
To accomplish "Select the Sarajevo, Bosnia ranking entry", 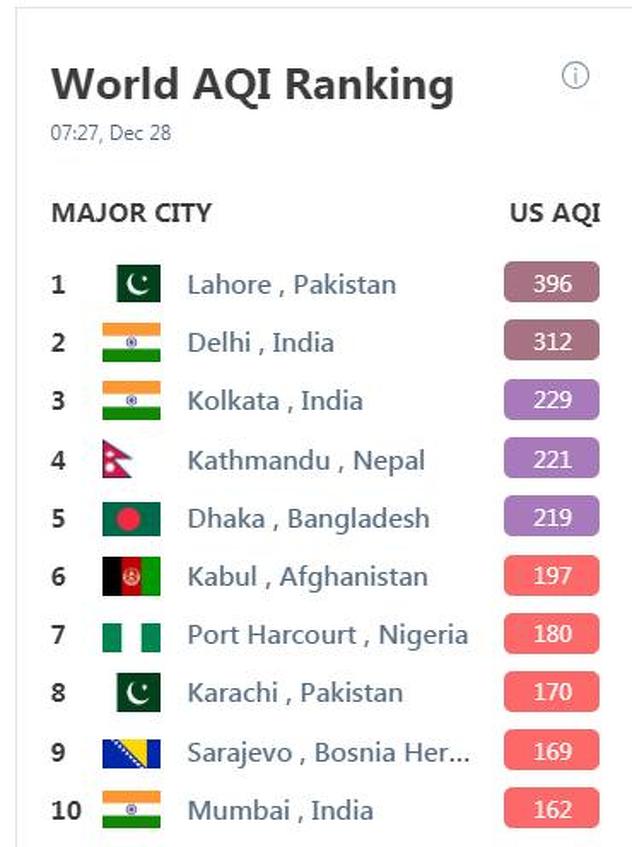I will pyautogui.click(x=327, y=751).
